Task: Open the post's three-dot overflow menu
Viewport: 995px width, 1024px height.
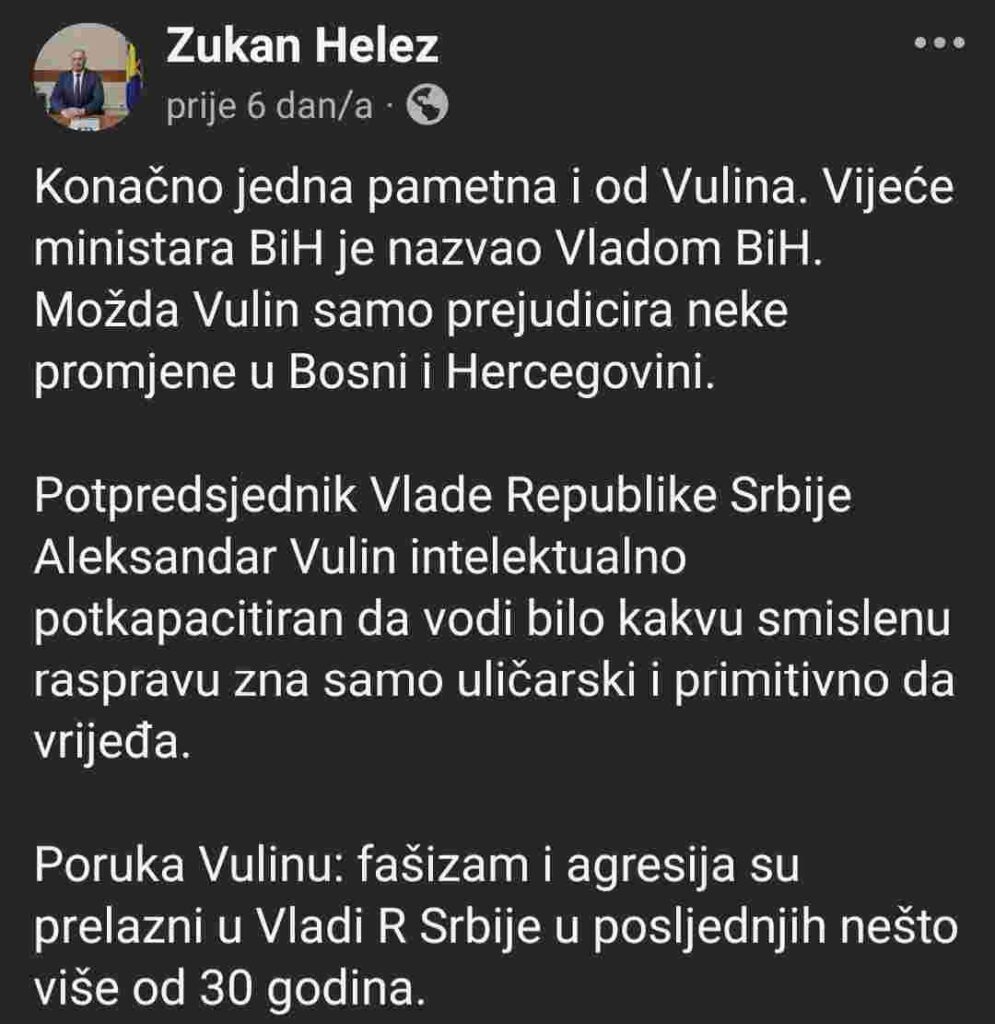Action: (938, 45)
